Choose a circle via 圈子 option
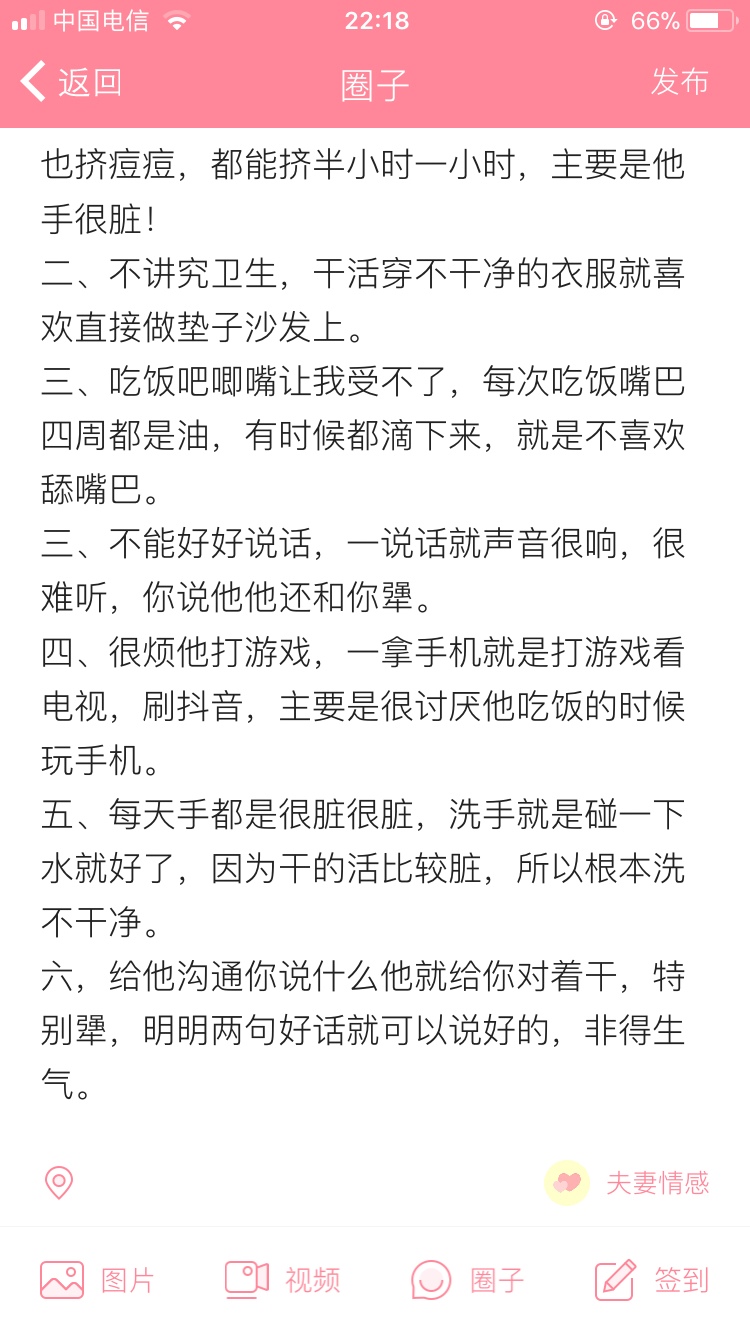The height and width of the screenshot is (1334, 750). [468, 1279]
